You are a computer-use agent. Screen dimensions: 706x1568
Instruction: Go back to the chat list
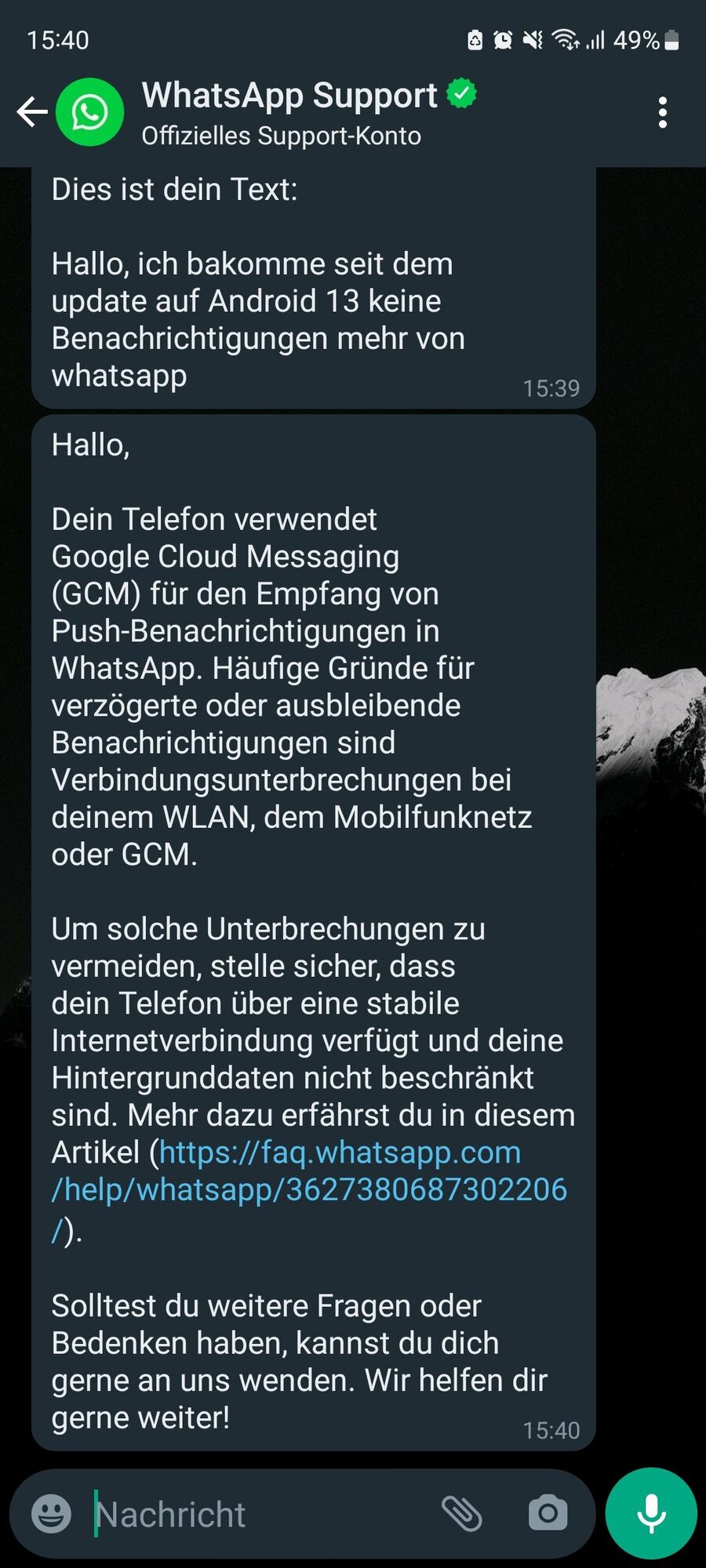point(32,112)
